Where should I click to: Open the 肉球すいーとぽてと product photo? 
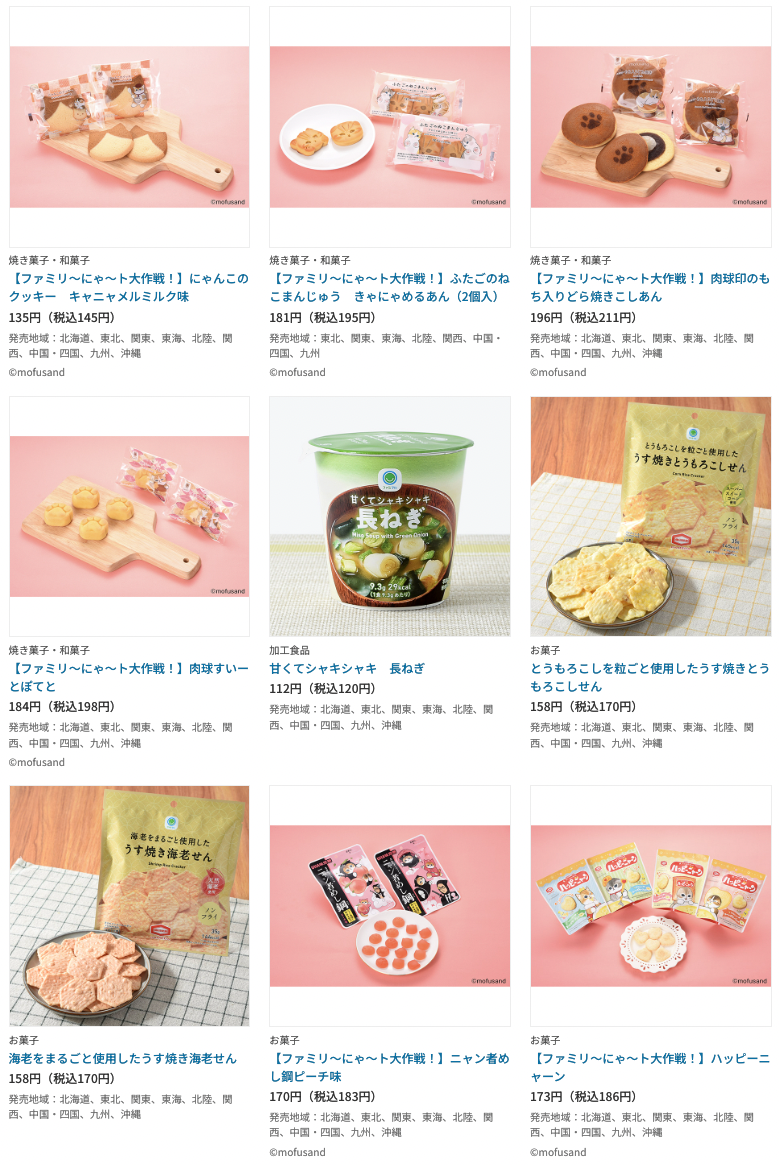[x=129, y=516]
